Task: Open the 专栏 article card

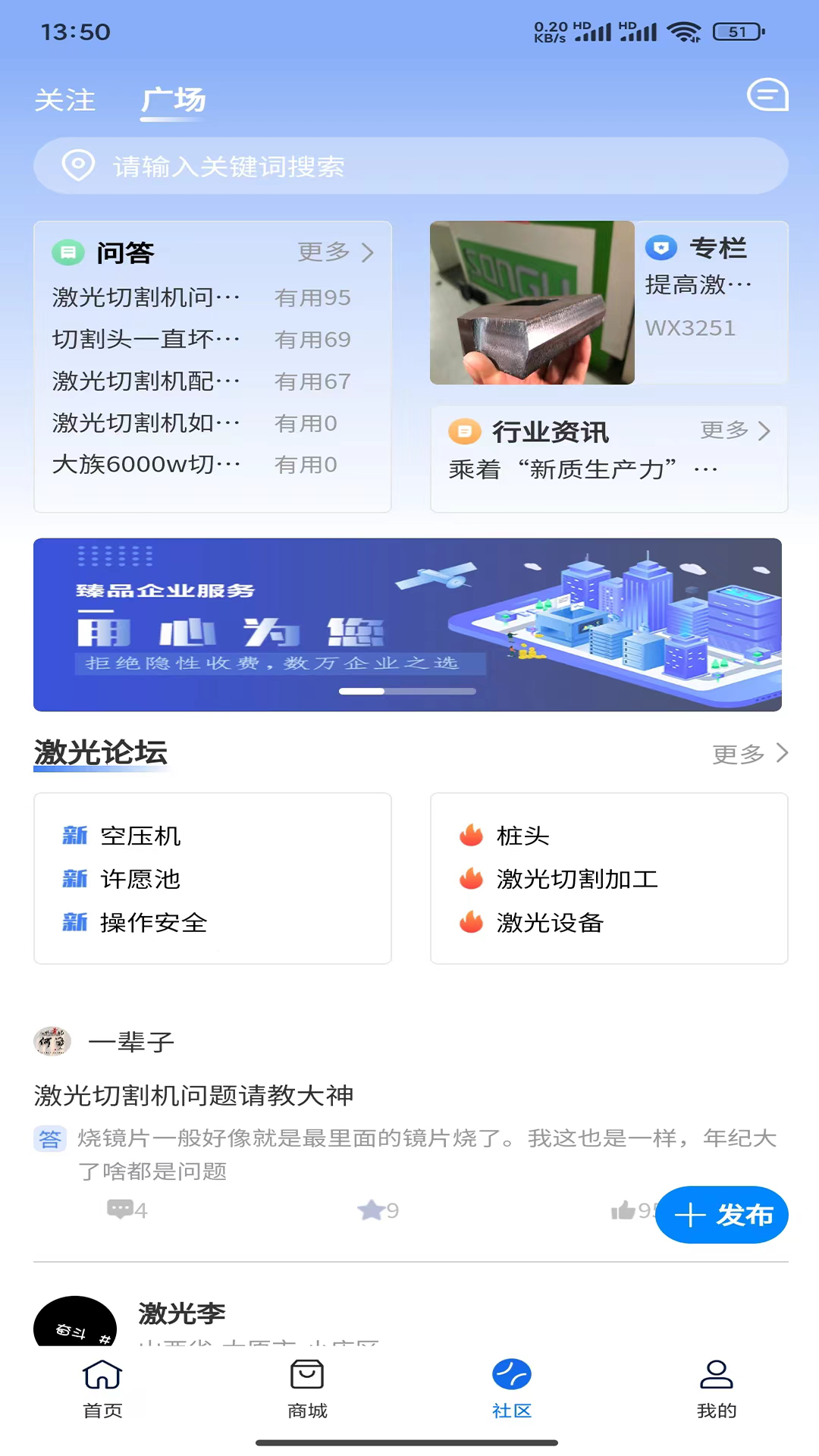Action: coord(609,303)
